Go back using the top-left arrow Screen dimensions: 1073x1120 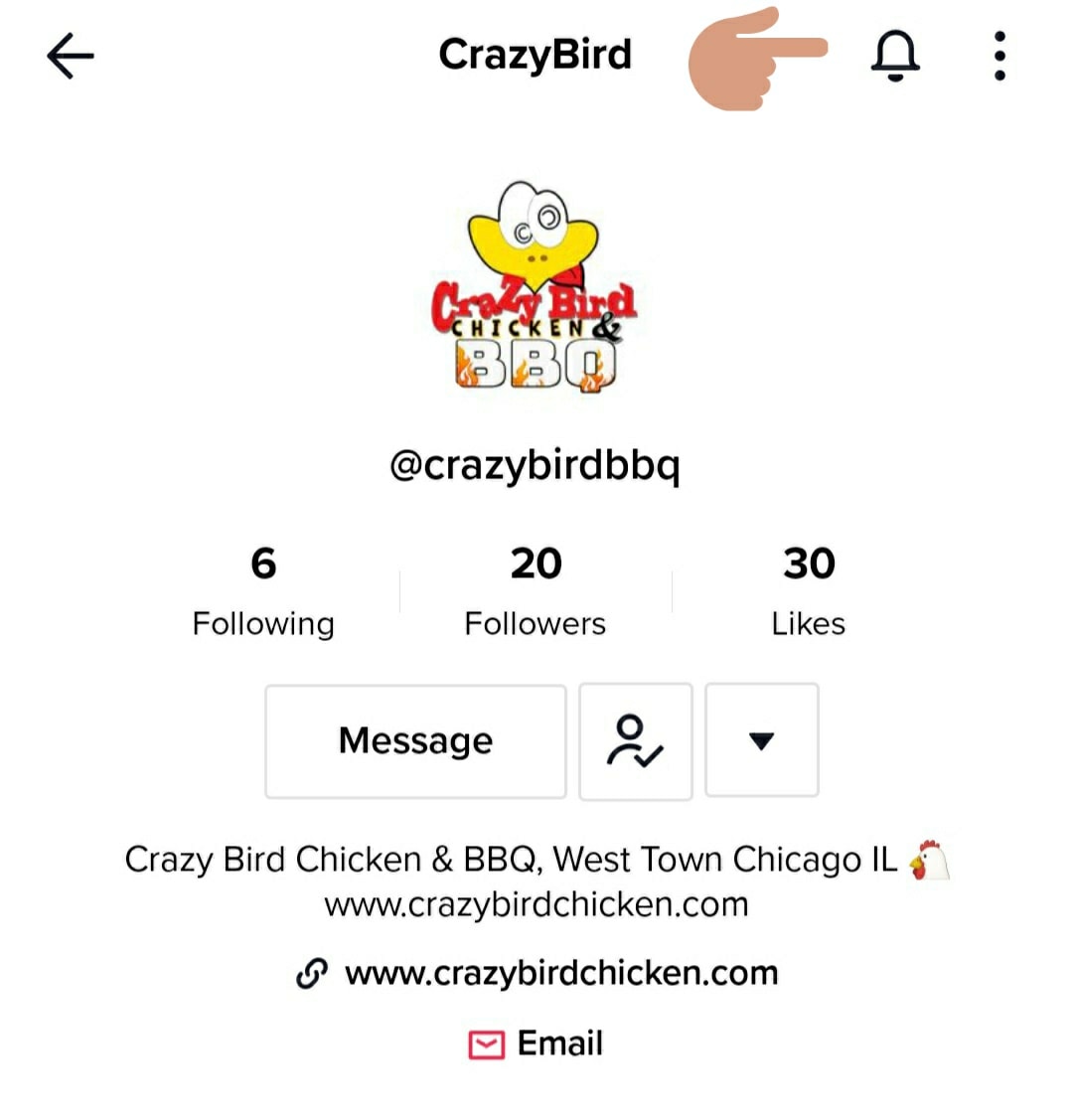coord(71,56)
